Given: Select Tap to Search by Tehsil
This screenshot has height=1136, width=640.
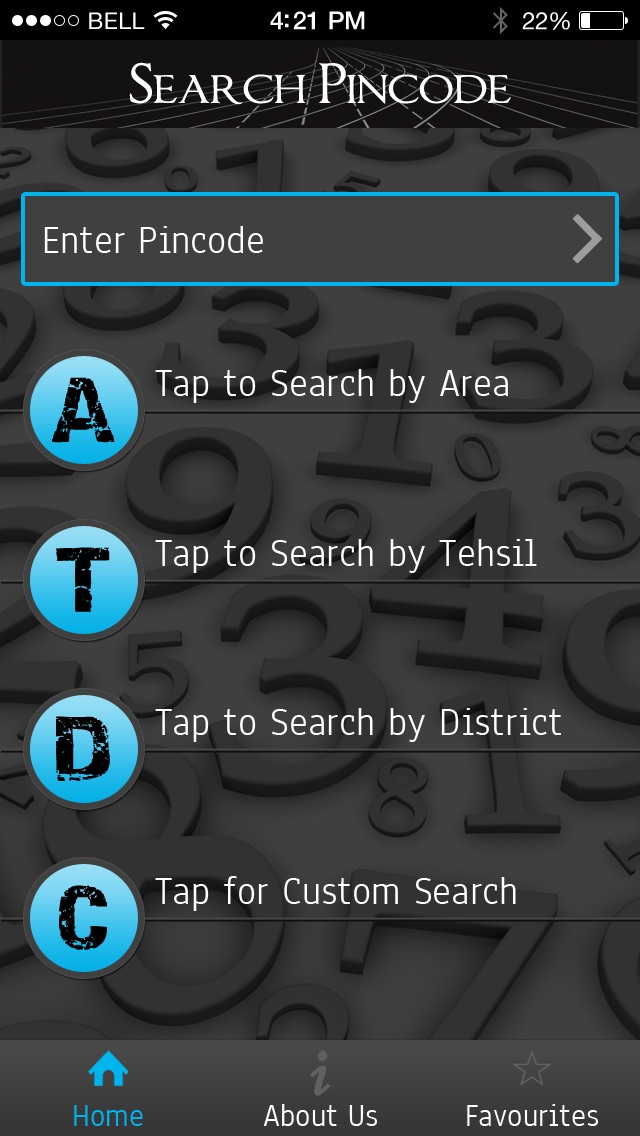Looking at the screenshot, I should [x=345, y=554].
